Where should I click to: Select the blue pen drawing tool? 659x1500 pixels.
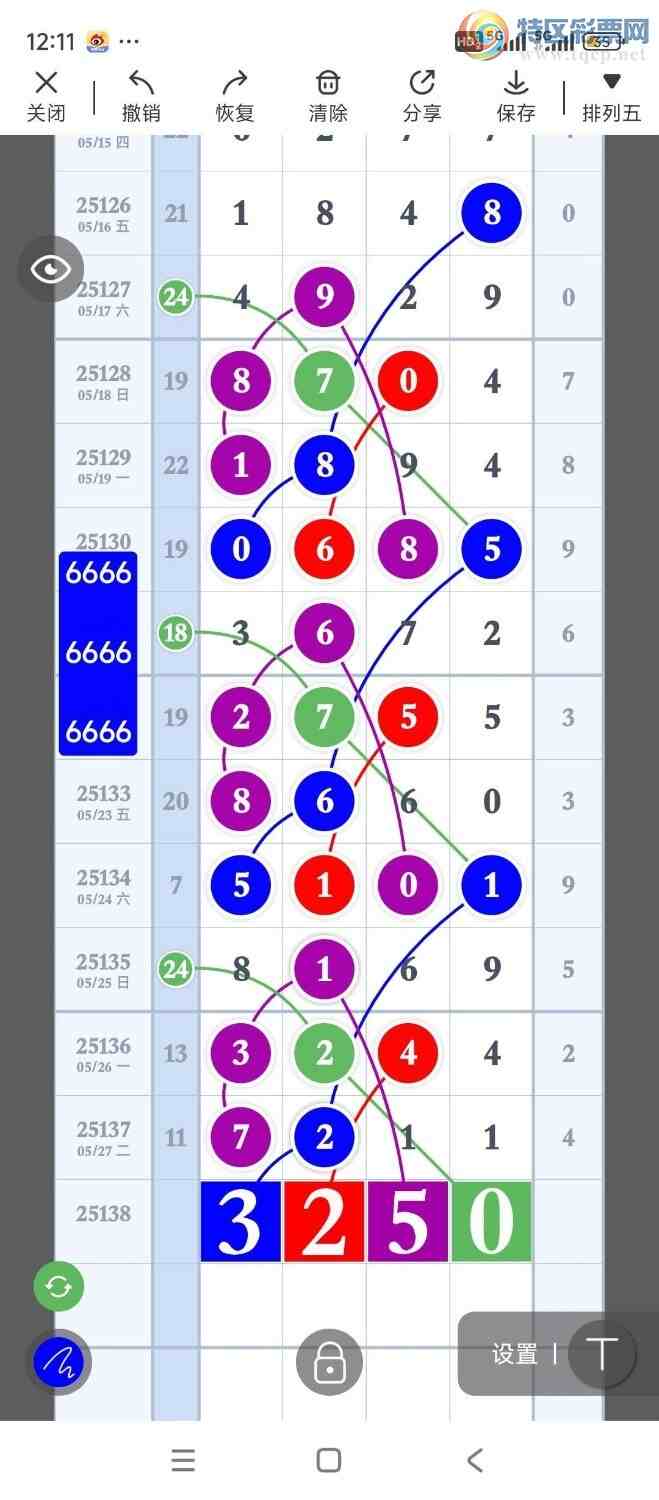coord(58,1361)
